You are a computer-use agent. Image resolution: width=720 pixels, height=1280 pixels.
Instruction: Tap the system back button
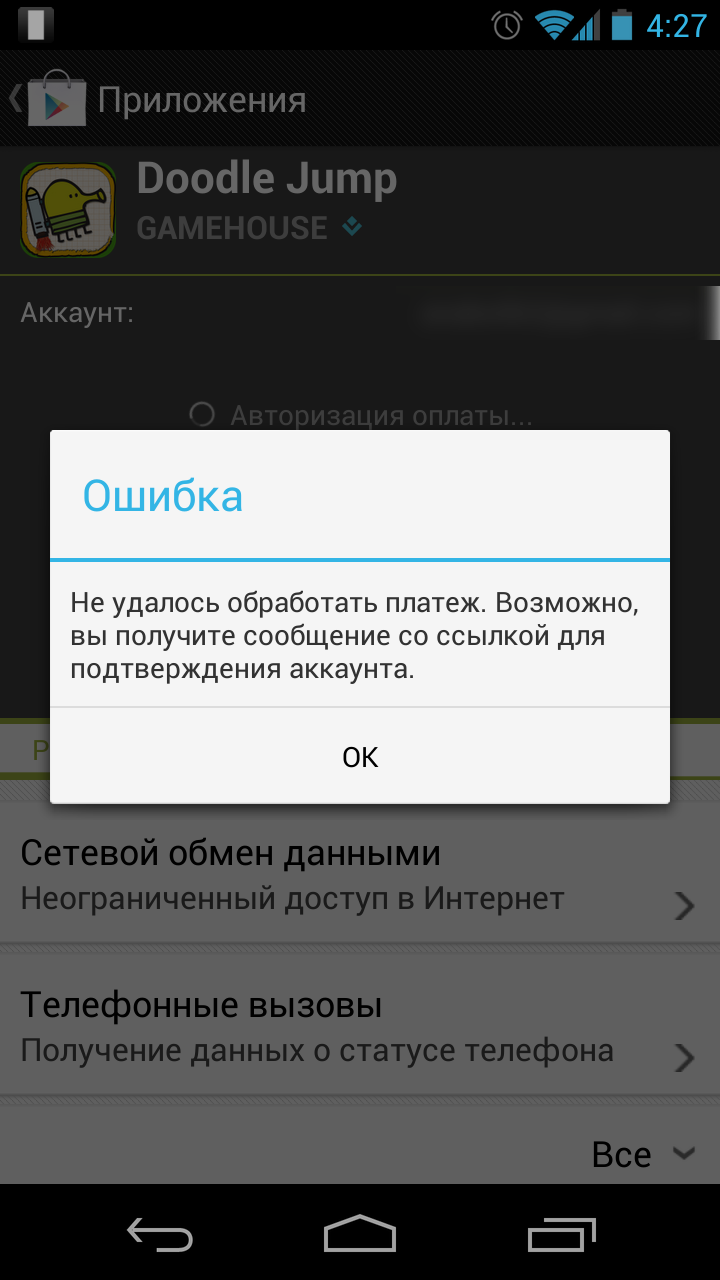(160, 1233)
